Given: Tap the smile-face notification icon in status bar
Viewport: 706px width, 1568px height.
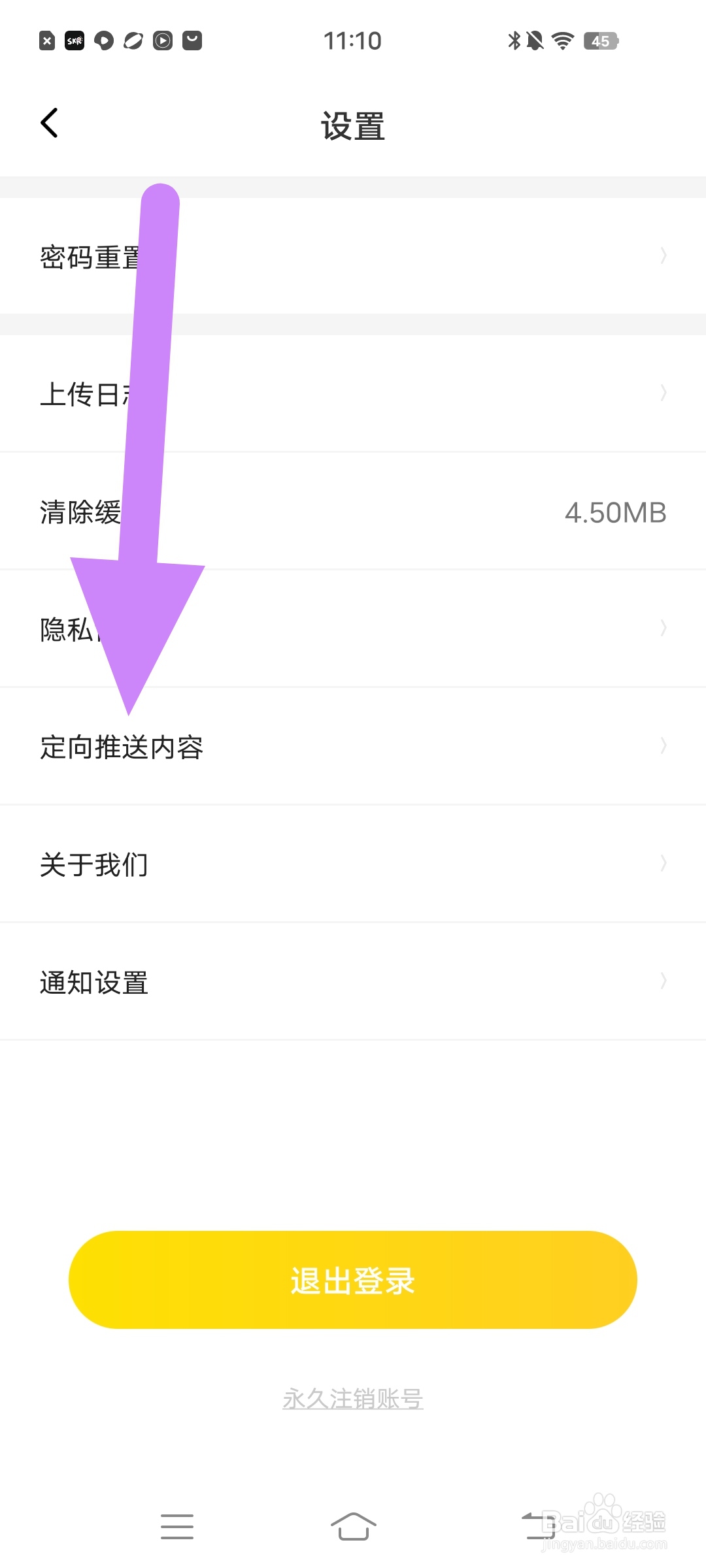Looking at the screenshot, I should (x=191, y=41).
